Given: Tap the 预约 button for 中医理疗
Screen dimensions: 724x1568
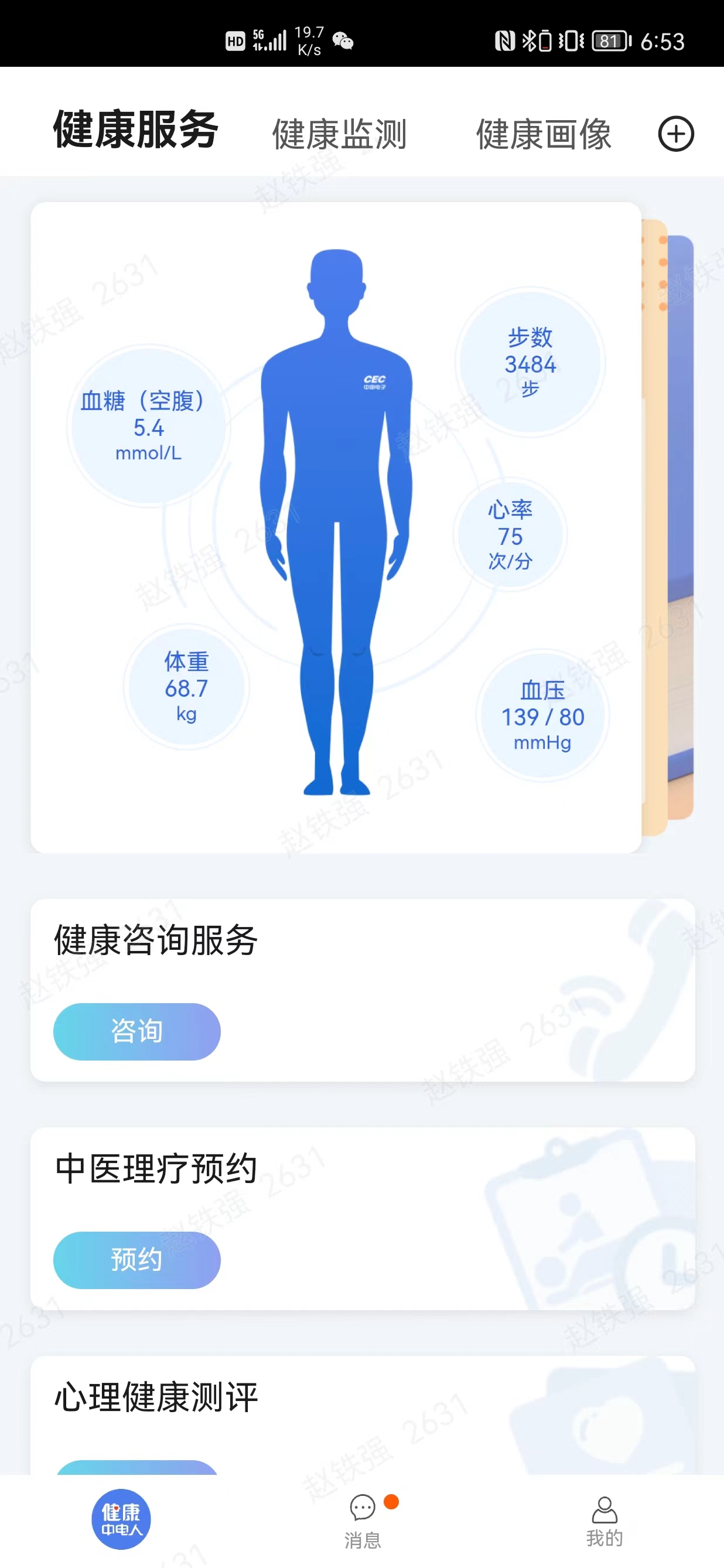Looking at the screenshot, I should [137, 1259].
